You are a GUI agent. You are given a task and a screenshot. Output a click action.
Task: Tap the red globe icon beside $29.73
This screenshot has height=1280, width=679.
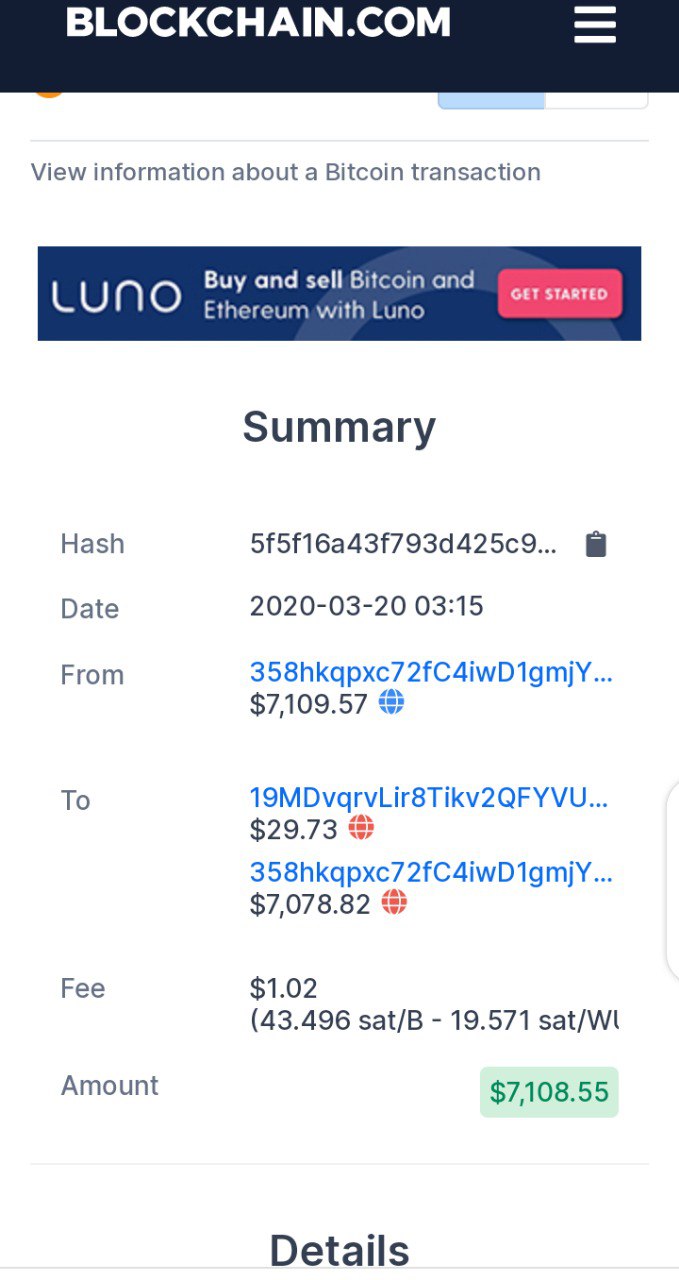tap(361, 828)
